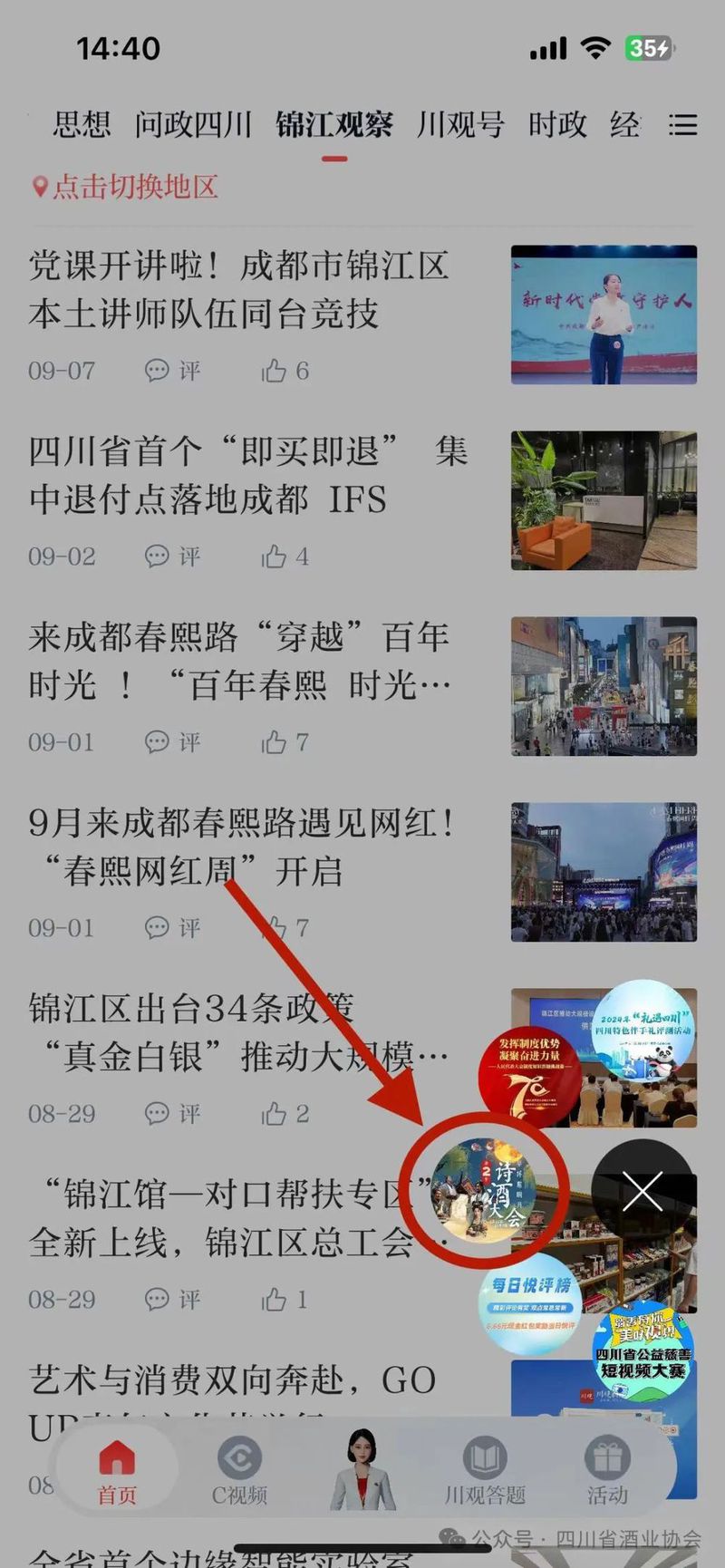Select the 川观号 tab
Viewport: 725px width, 1568px height.
coord(460,125)
